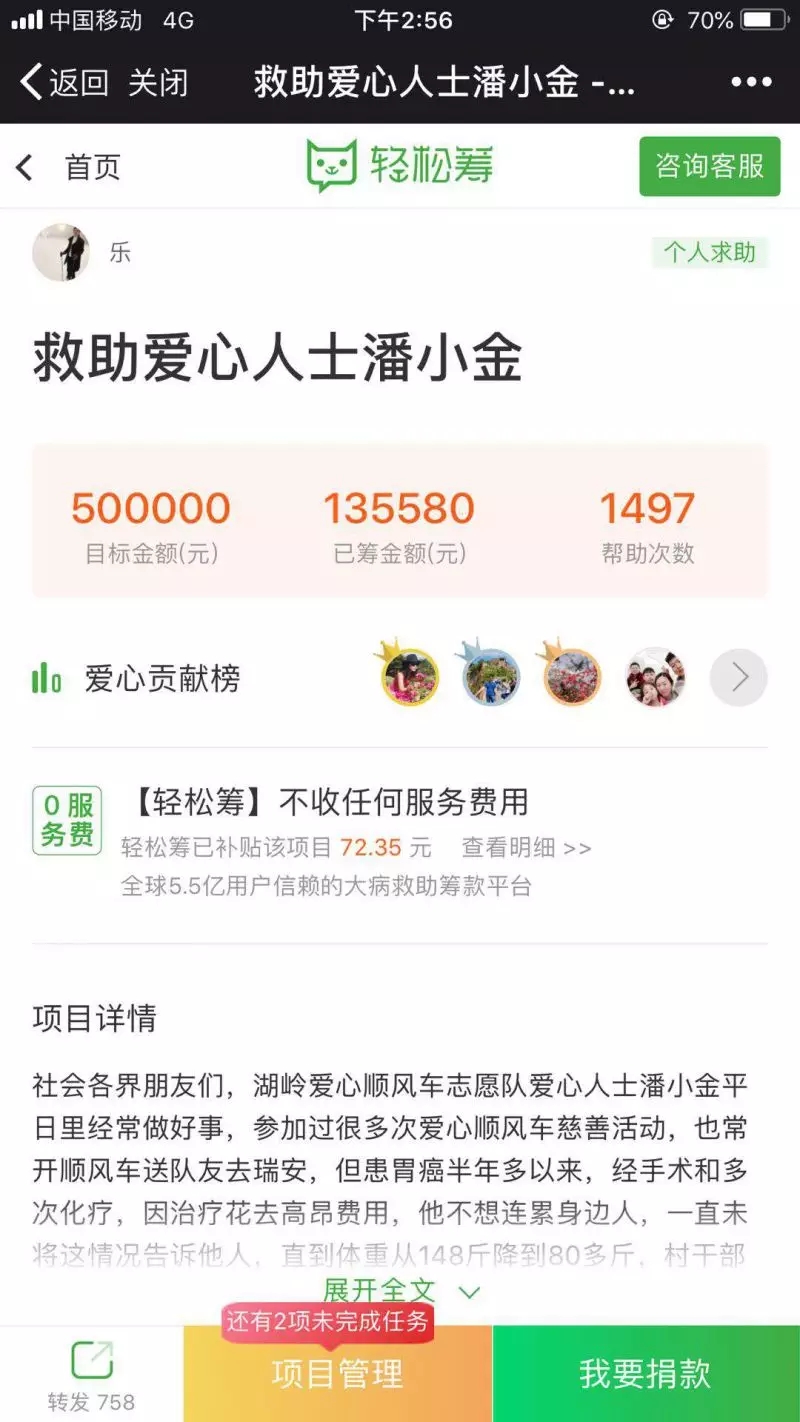Donate with 我要捐款 button
Viewport: 800px width, 1422px height.
[x=645, y=1375]
